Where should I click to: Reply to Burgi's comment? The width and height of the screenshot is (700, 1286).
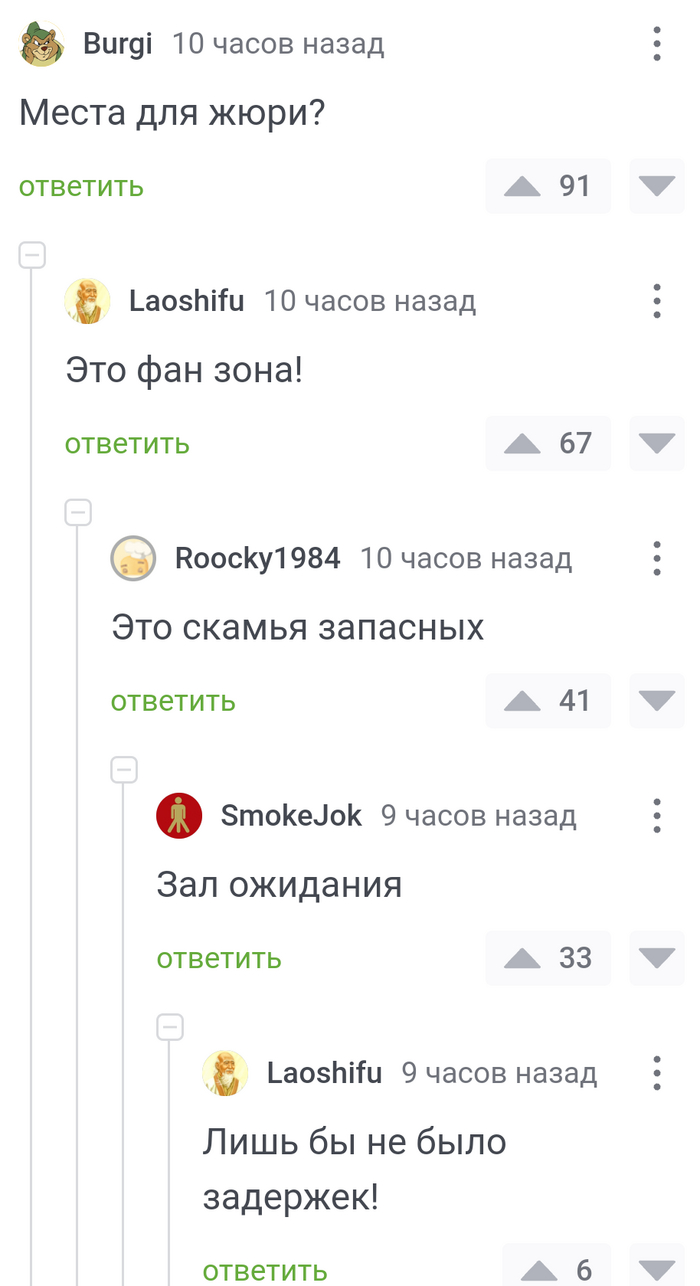click(81, 187)
